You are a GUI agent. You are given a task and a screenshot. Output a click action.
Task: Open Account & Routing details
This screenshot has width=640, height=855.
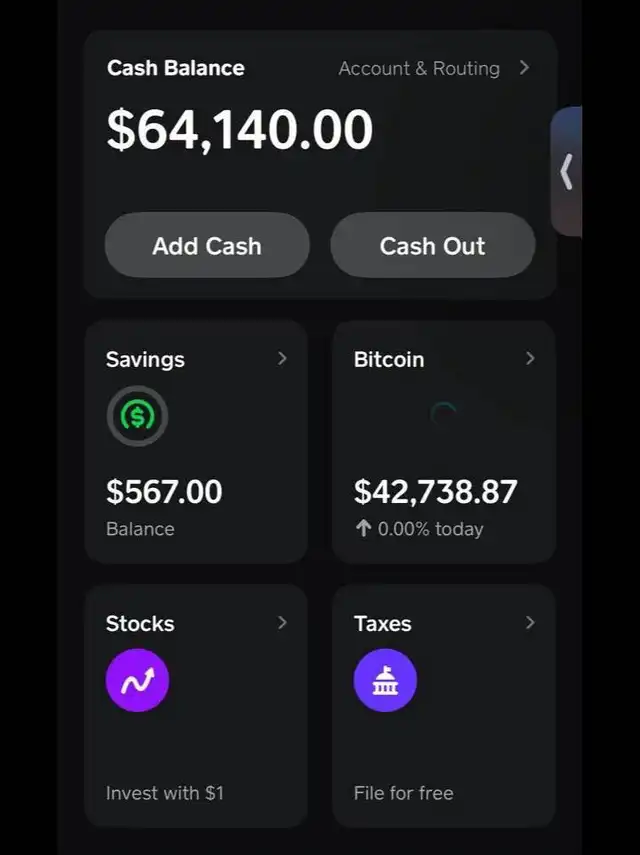click(x=432, y=69)
